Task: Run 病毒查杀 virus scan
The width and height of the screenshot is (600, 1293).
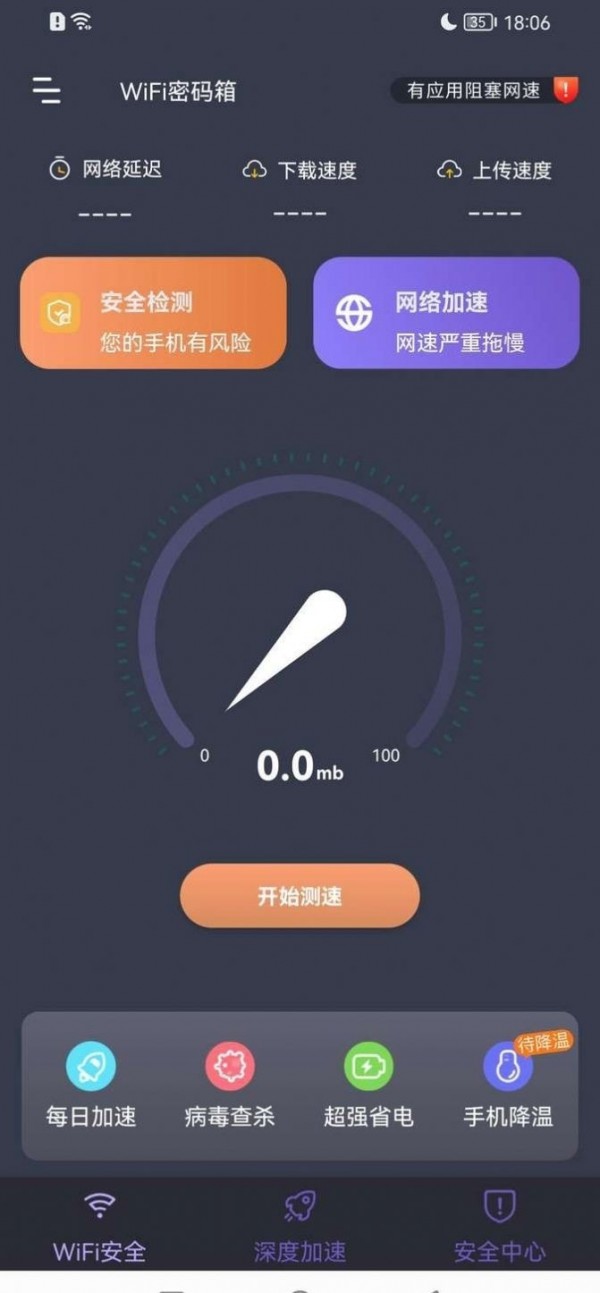Action: 230,1086
